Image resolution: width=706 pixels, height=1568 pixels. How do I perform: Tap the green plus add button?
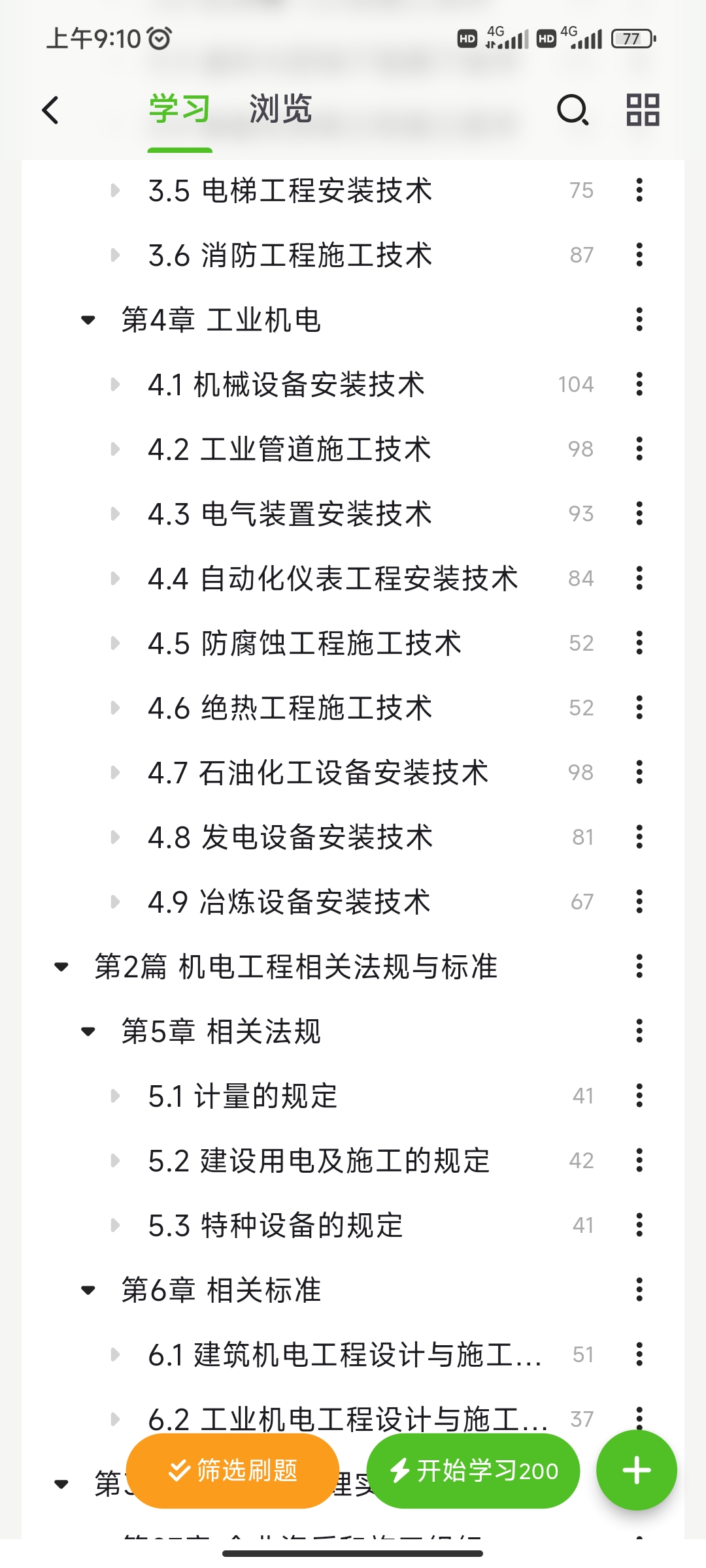637,1471
